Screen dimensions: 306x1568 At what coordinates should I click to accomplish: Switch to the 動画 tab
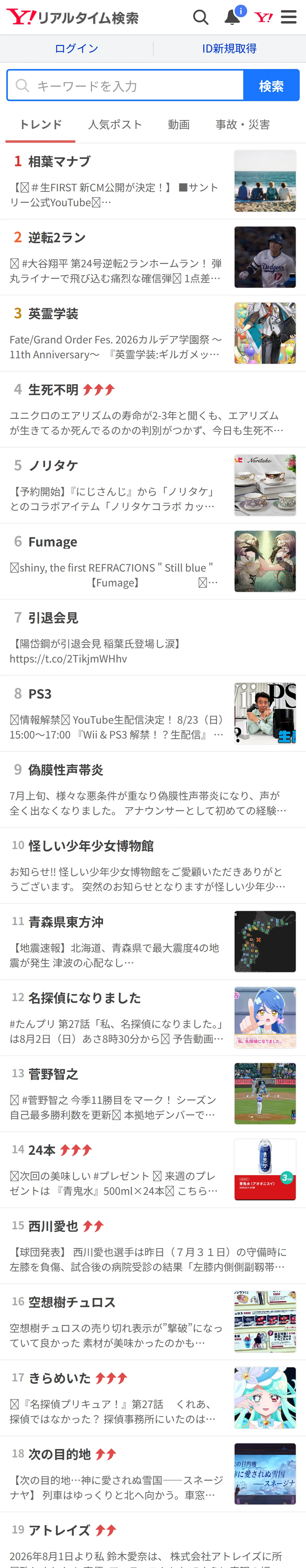tap(179, 125)
